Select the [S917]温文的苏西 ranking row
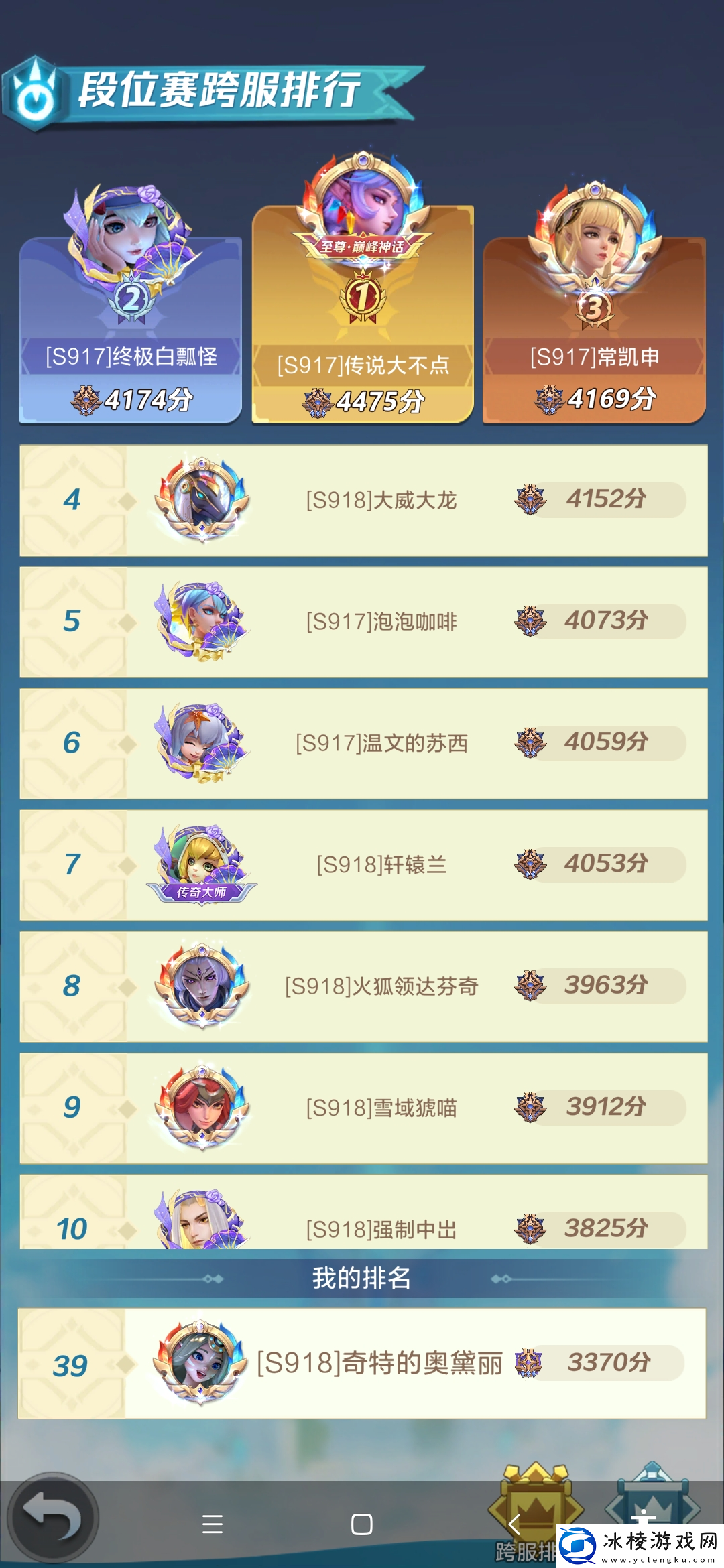This screenshot has width=724, height=1568. tap(381, 744)
